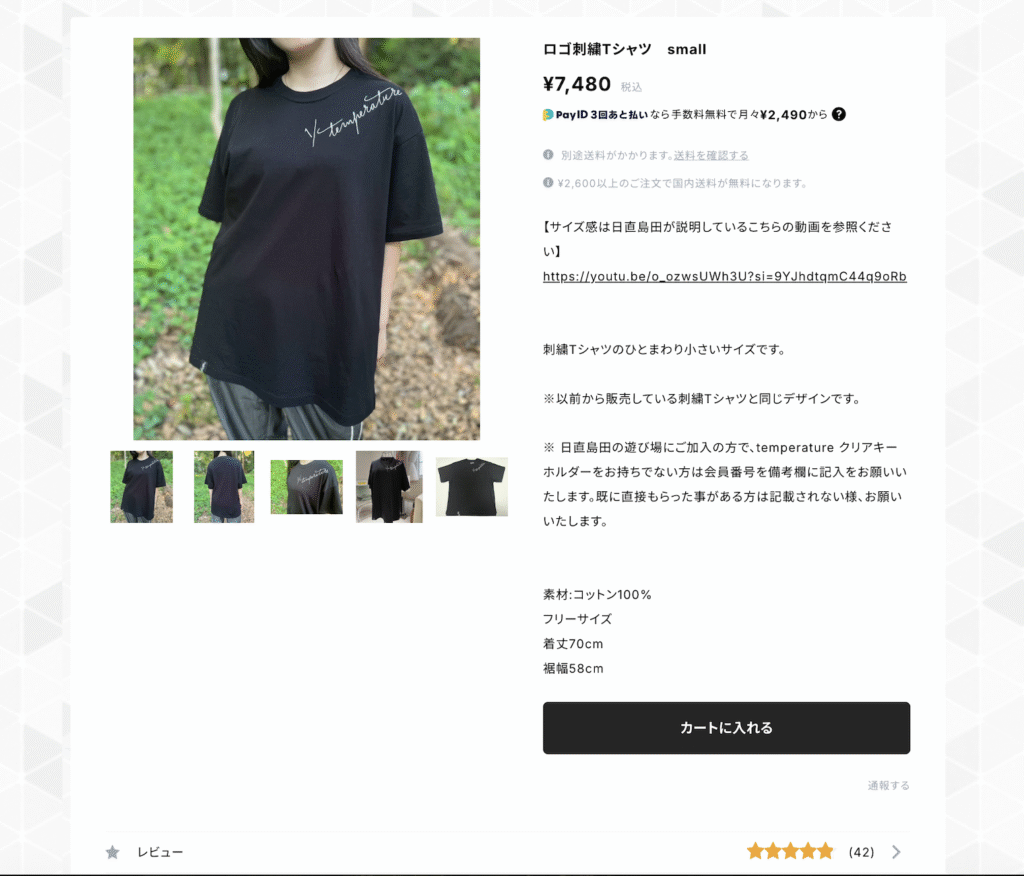1024x876 pixels.
Task: Select the fourth thumbnail of shirt on hanger
Action: (x=389, y=487)
